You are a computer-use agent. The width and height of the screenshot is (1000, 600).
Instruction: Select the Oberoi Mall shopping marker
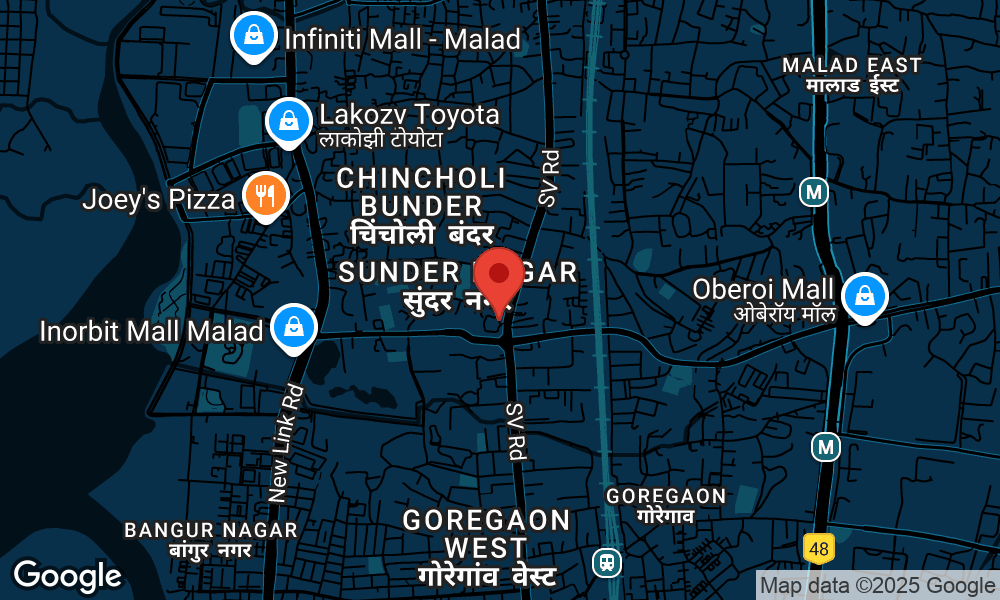tap(863, 295)
